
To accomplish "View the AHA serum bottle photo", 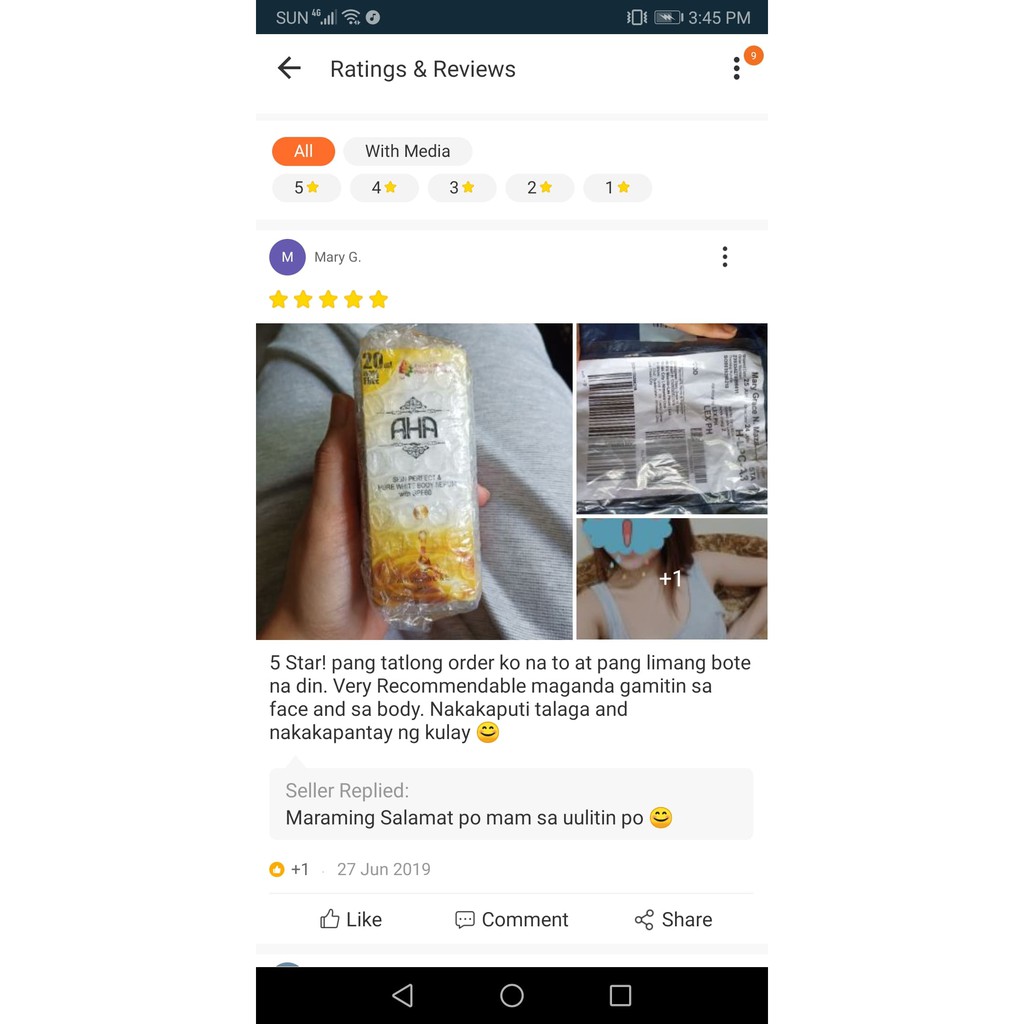I will pos(414,481).
